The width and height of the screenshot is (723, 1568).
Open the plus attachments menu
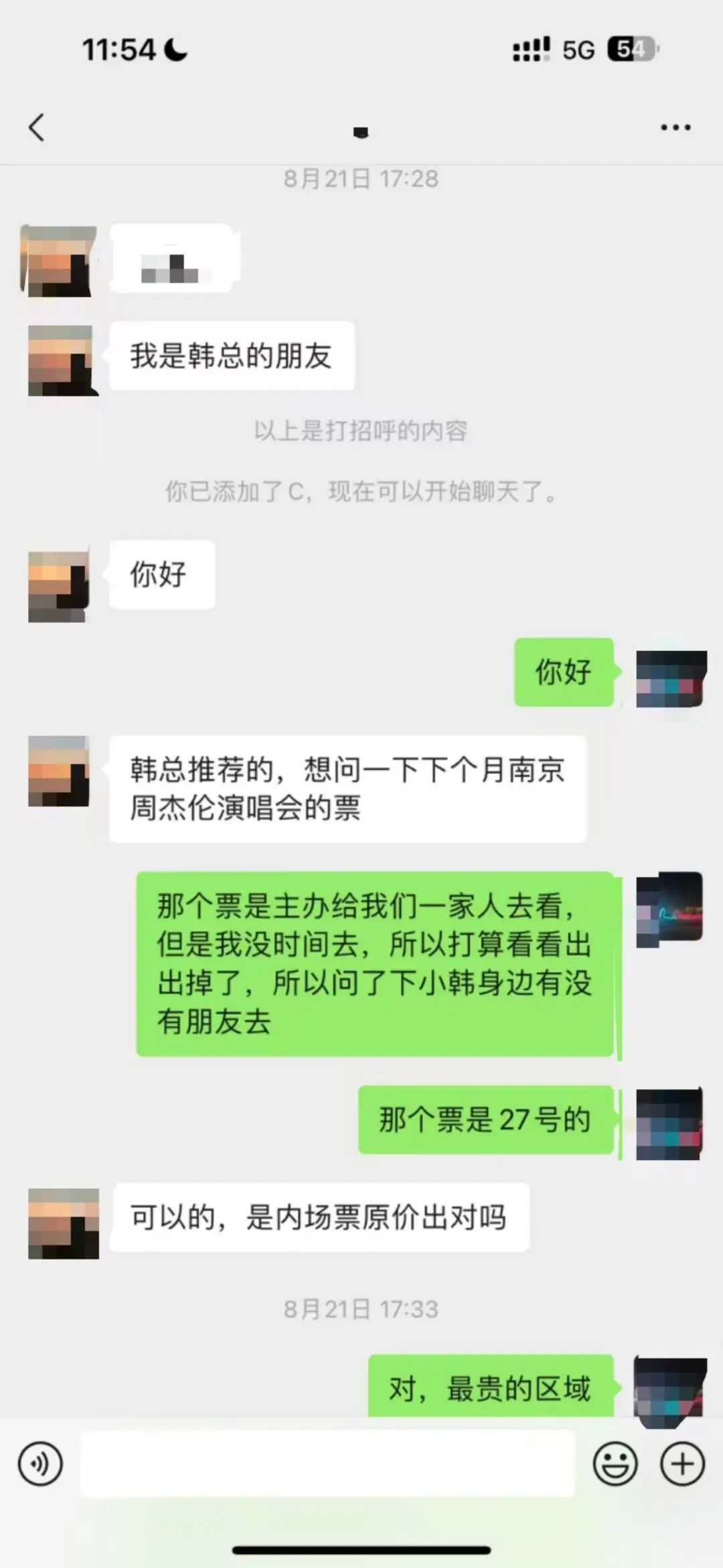(x=682, y=1464)
